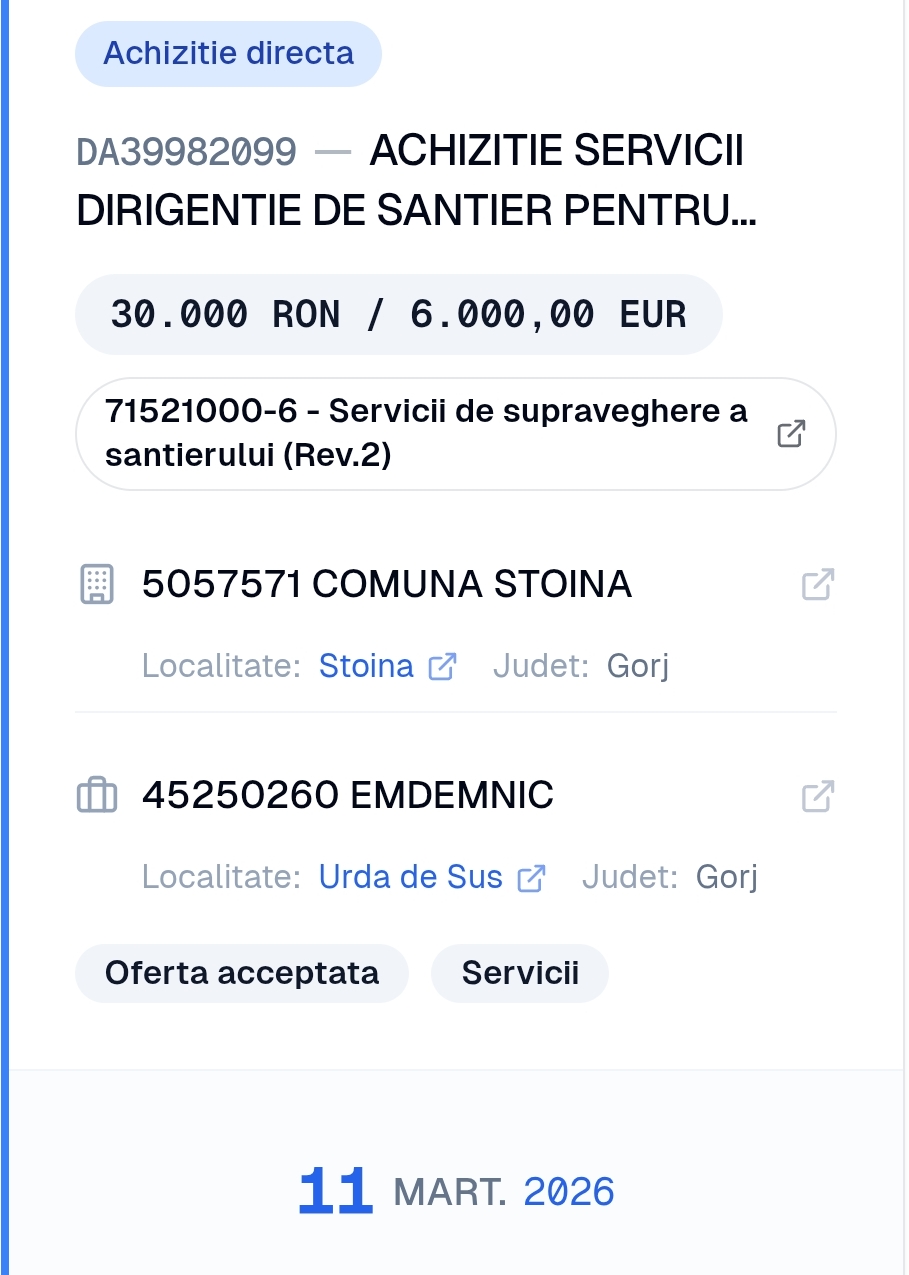Open the 71521000-6 CPV code chip

point(455,434)
